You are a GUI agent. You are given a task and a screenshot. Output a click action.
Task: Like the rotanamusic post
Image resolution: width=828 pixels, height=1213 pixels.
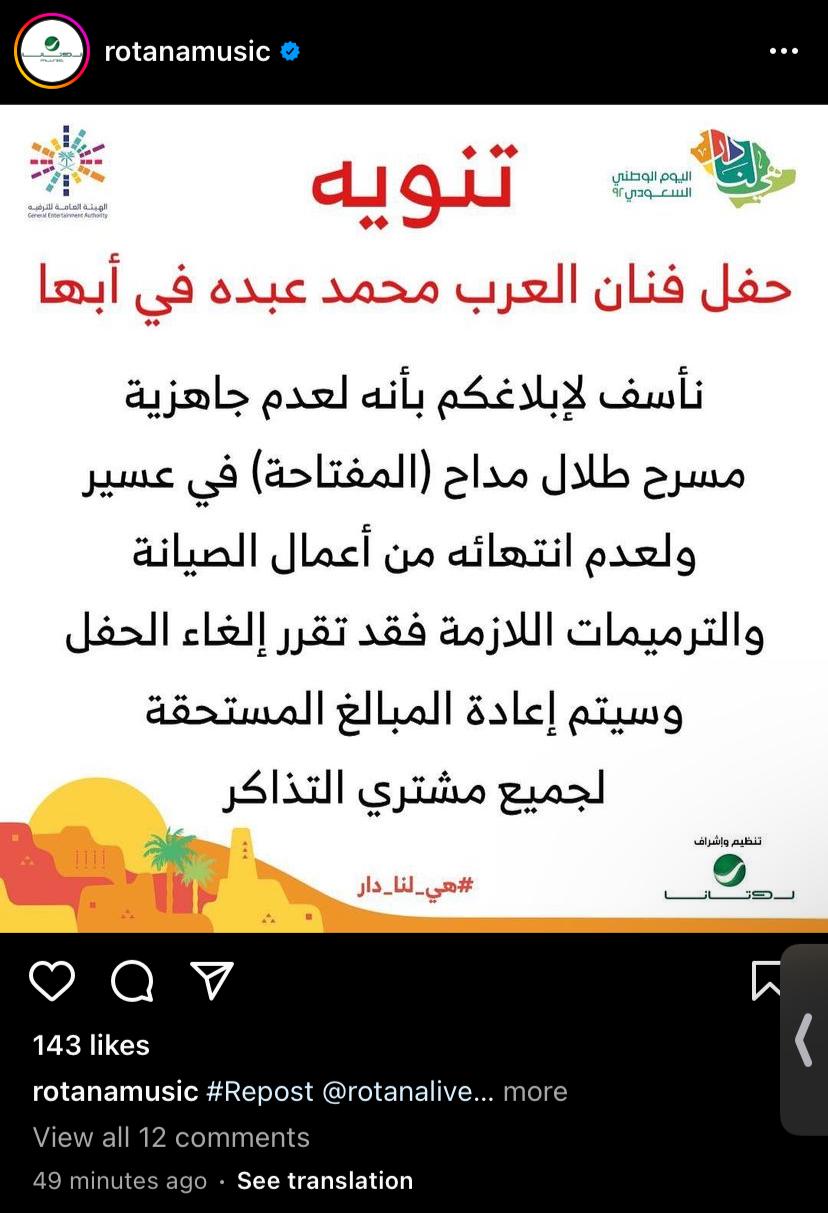click(x=52, y=982)
